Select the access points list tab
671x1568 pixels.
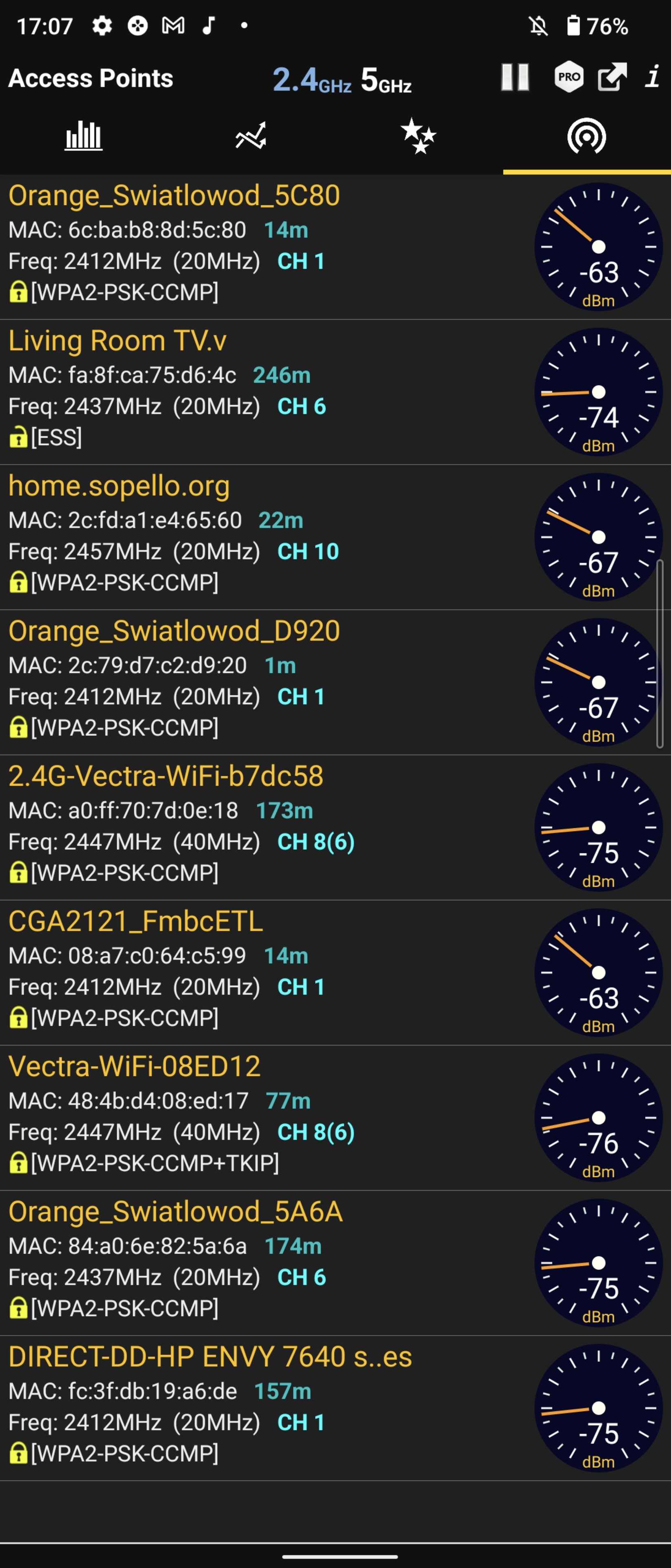click(587, 136)
